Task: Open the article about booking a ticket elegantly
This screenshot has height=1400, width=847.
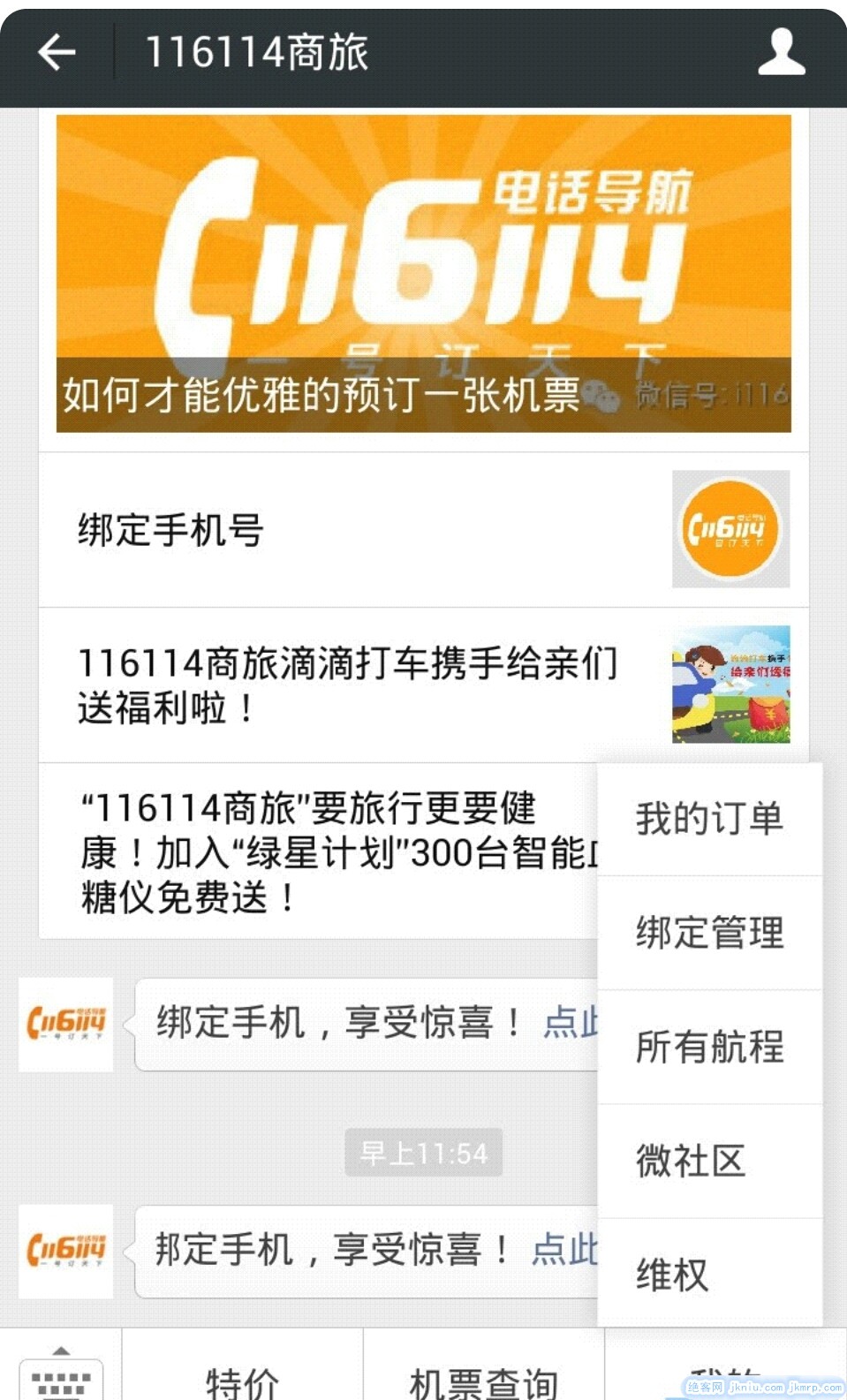Action: point(423,274)
